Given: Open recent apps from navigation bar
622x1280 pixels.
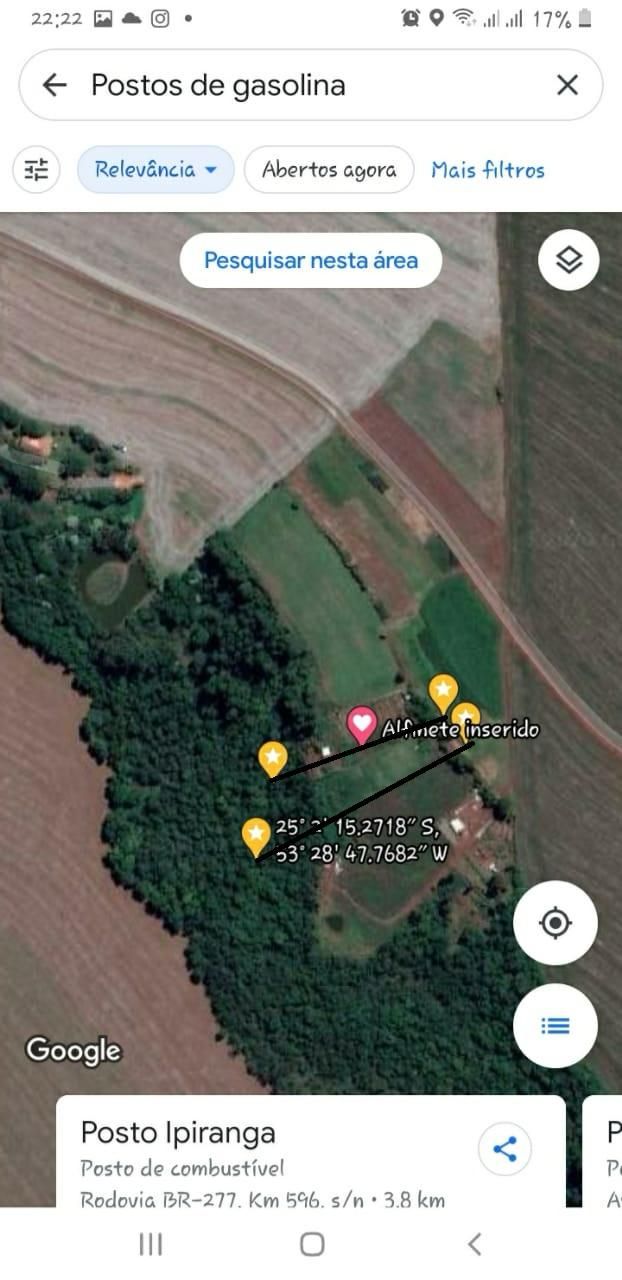Looking at the screenshot, I should pyautogui.click(x=151, y=1244).
